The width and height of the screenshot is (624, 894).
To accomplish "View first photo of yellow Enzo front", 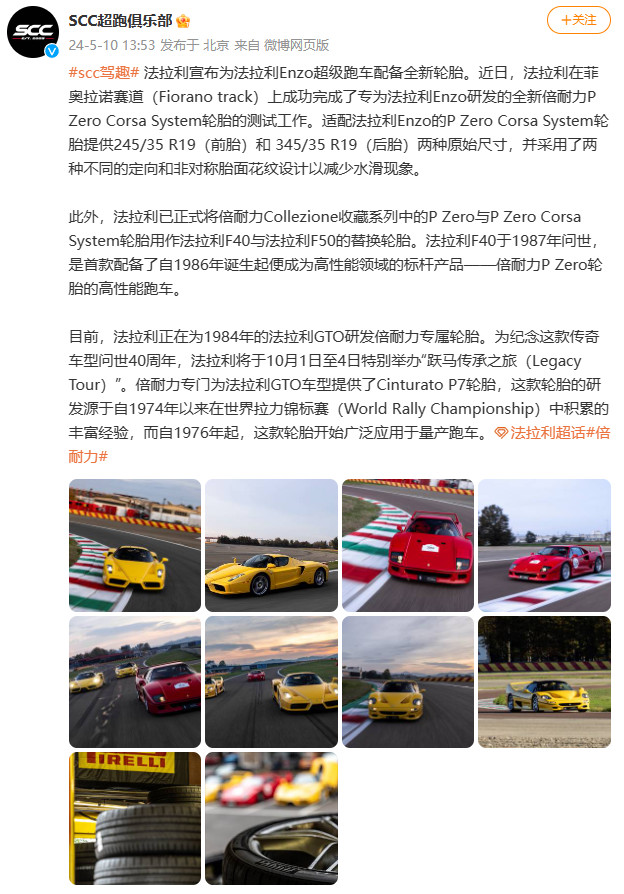I will click(135, 545).
